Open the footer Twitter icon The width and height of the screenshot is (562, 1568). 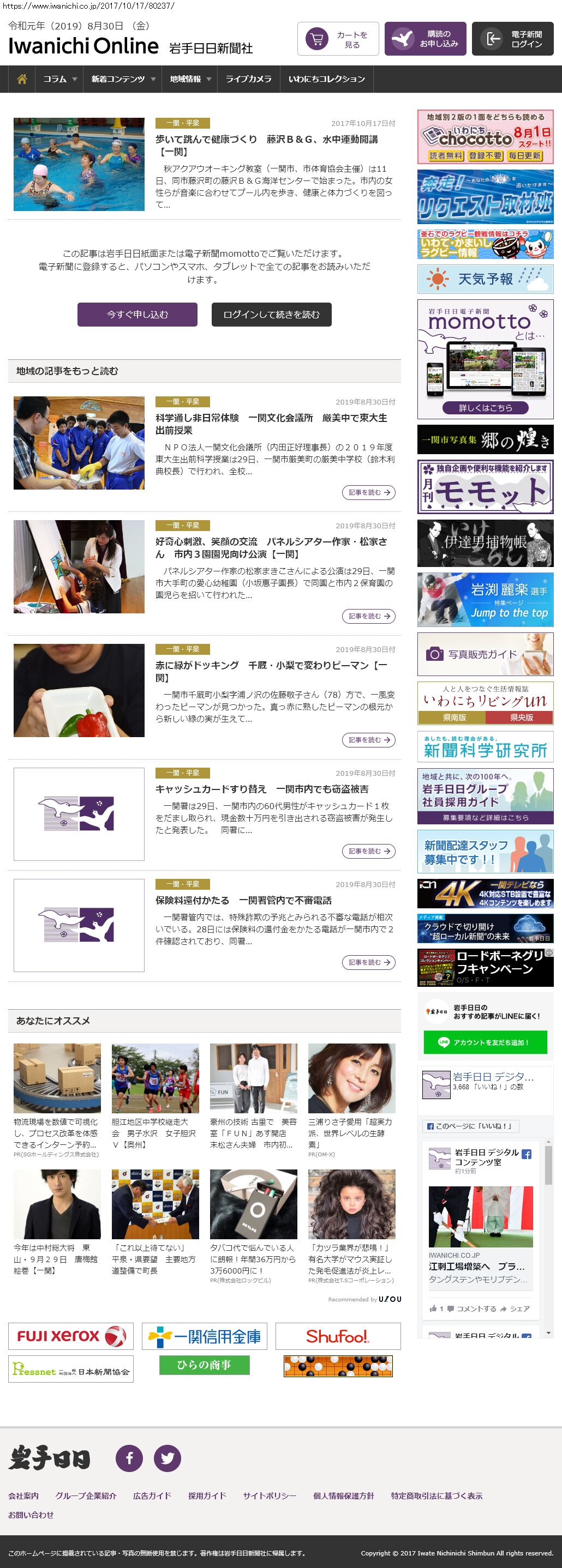[167, 1458]
